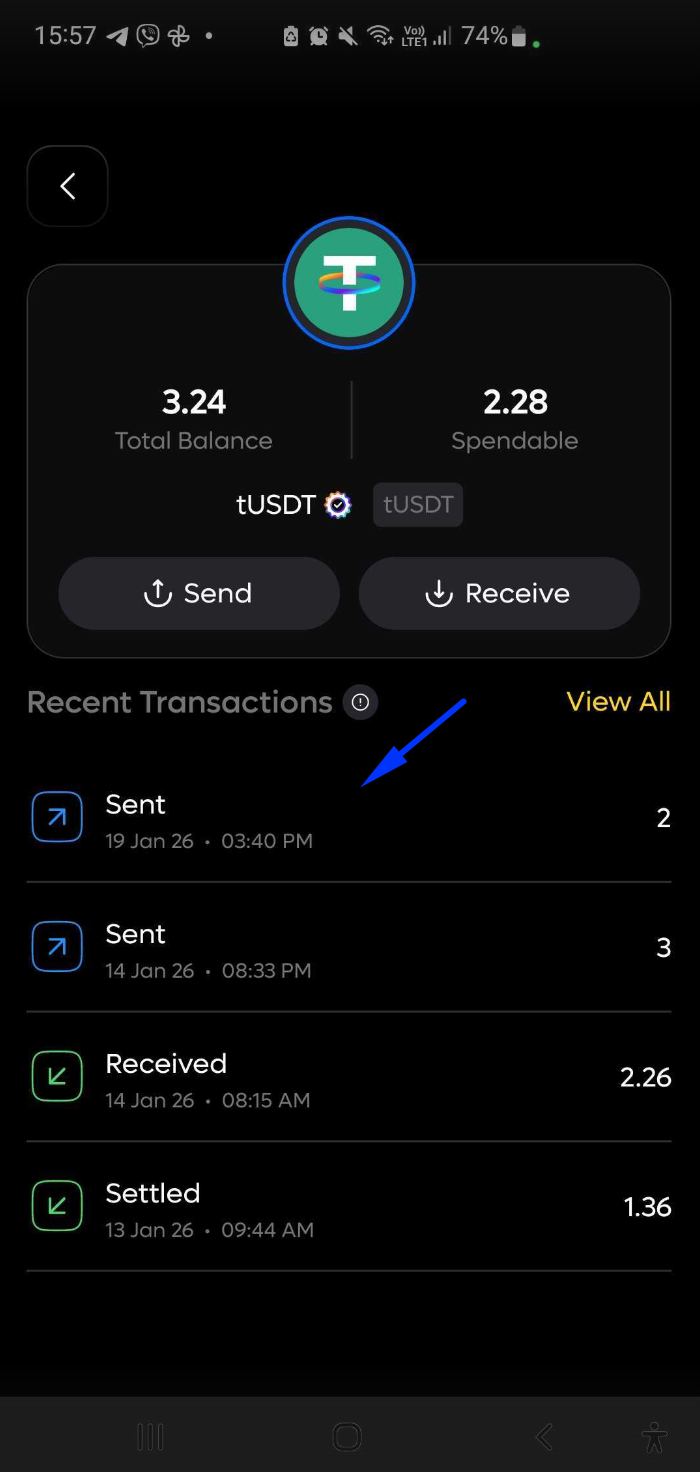Screen dimensions: 700x1472
Task: Open View All transactions
Action: pos(618,702)
